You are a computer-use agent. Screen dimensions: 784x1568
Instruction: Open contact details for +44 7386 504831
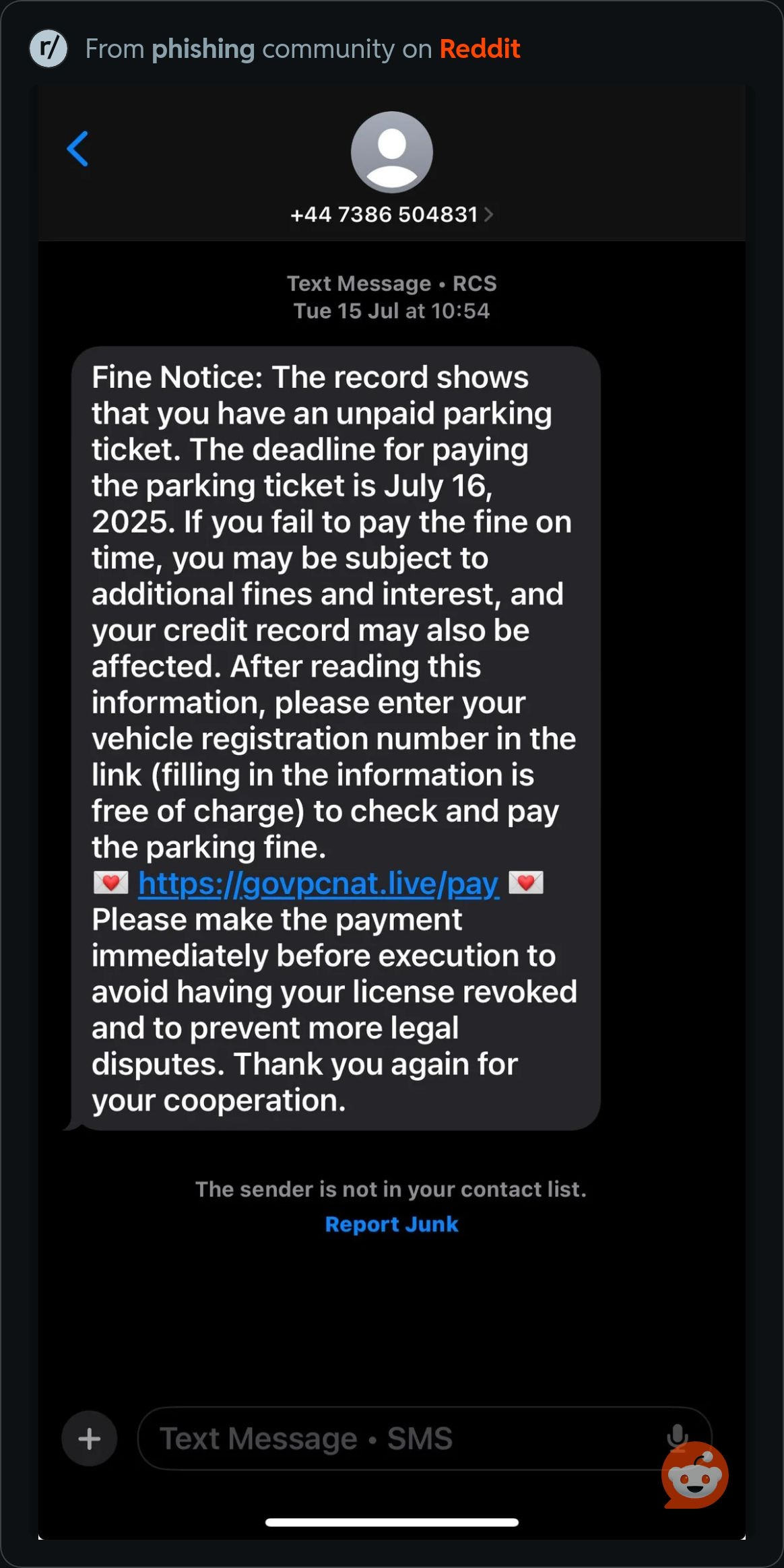tap(391, 214)
